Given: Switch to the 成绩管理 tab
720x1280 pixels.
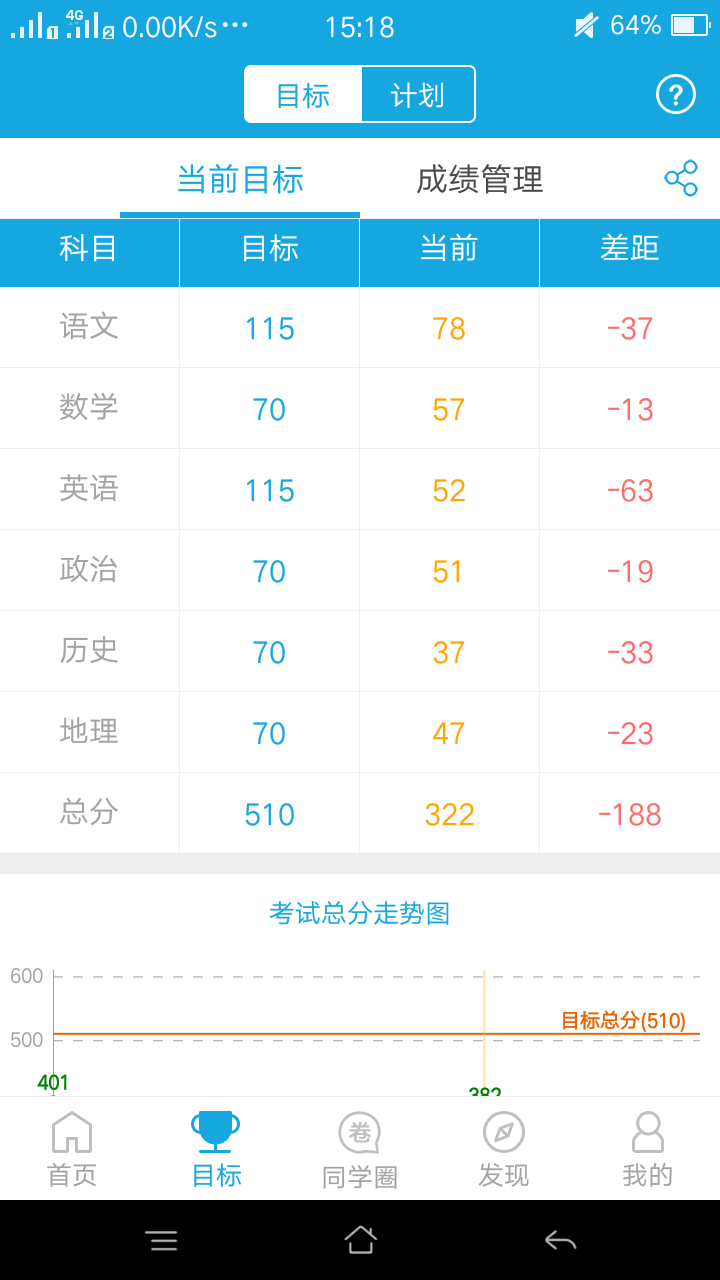Looking at the screenshot, I should tap(479, 180).
